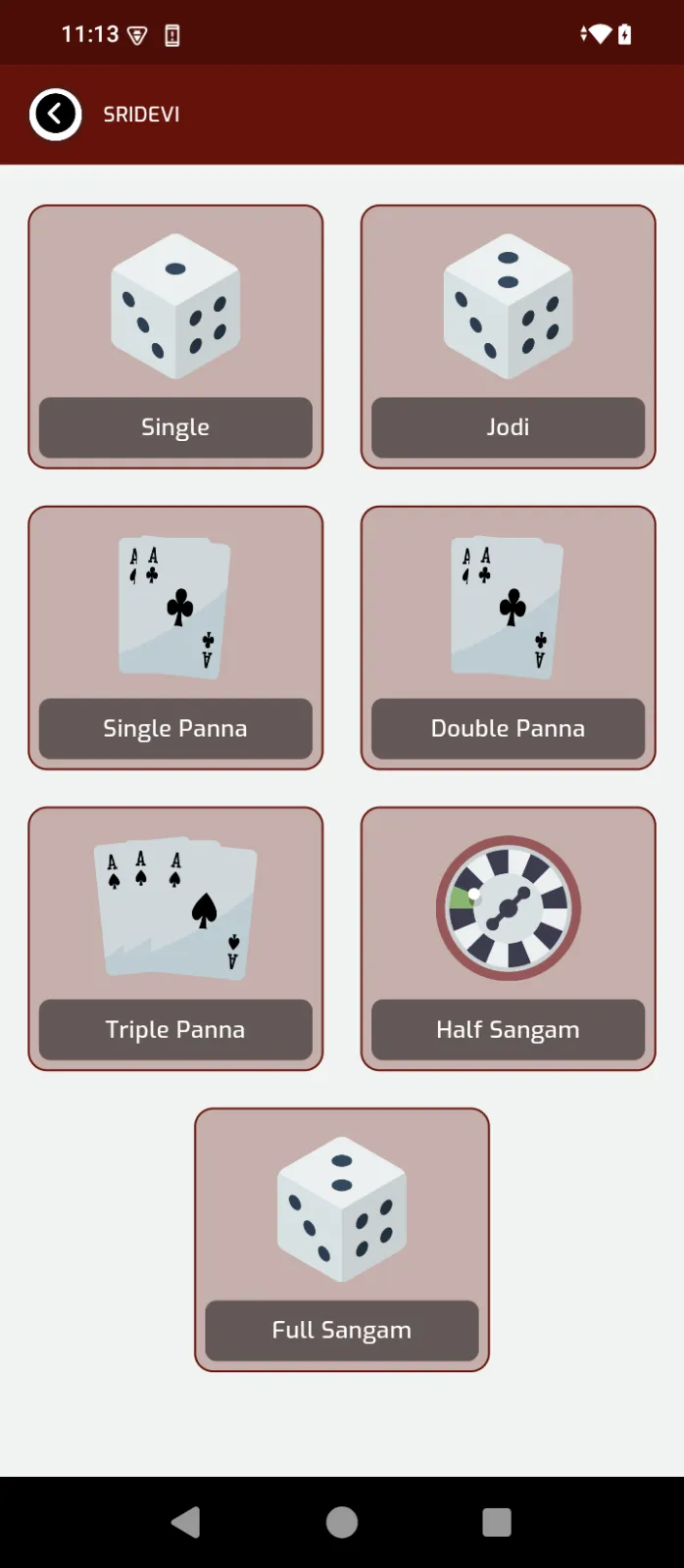Go back using the header arrow

[56, 115]
